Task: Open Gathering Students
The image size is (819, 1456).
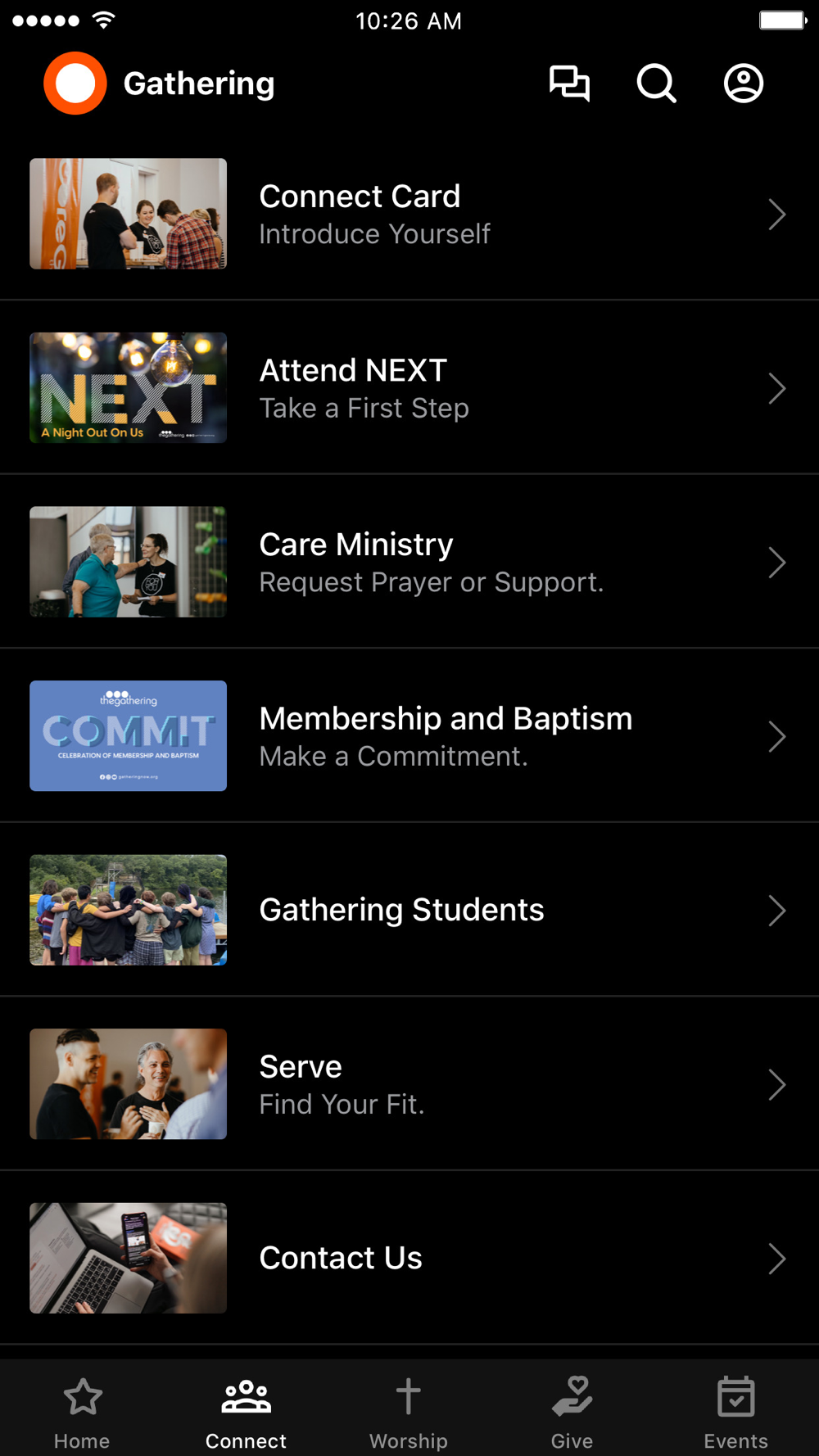Action: [409, 910]
